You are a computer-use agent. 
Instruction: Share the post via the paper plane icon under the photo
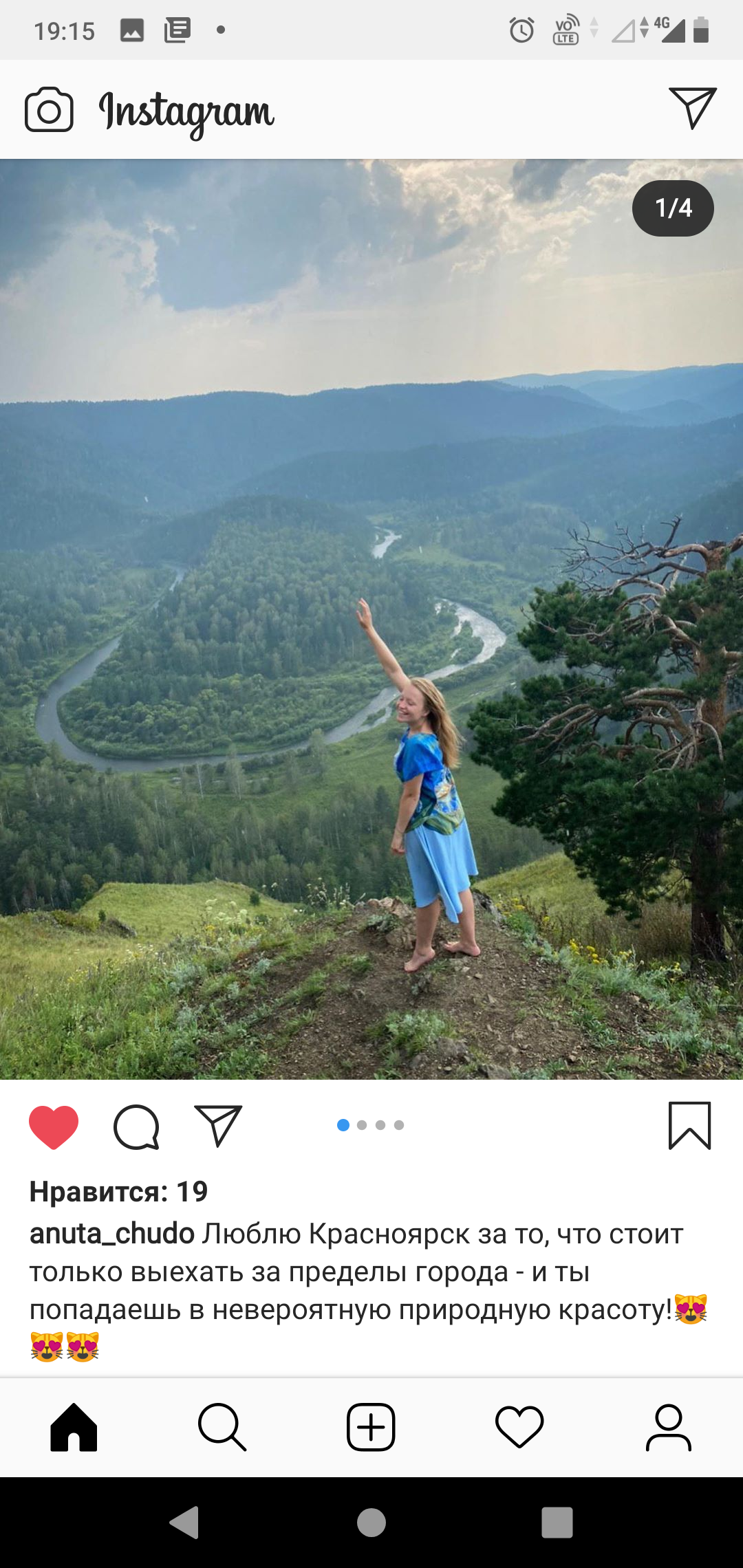(218, 1126)
